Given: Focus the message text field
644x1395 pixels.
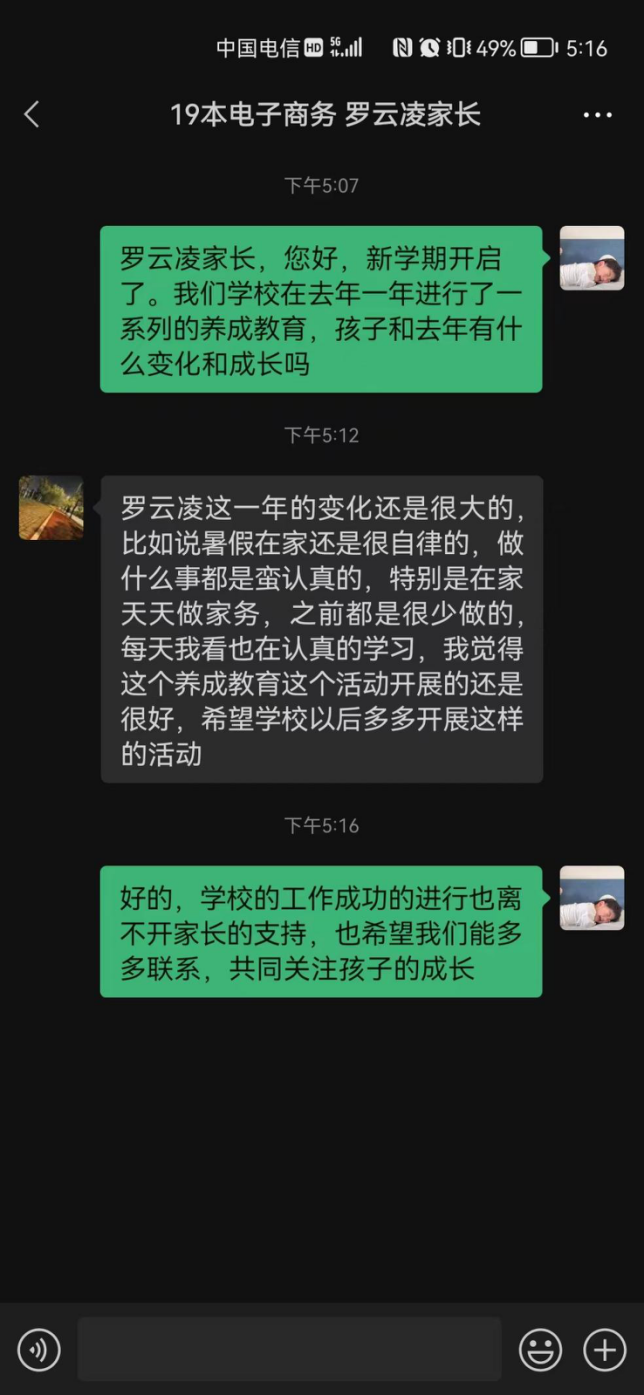Looking at the screenshot, I should click(x=289, y=1349).
